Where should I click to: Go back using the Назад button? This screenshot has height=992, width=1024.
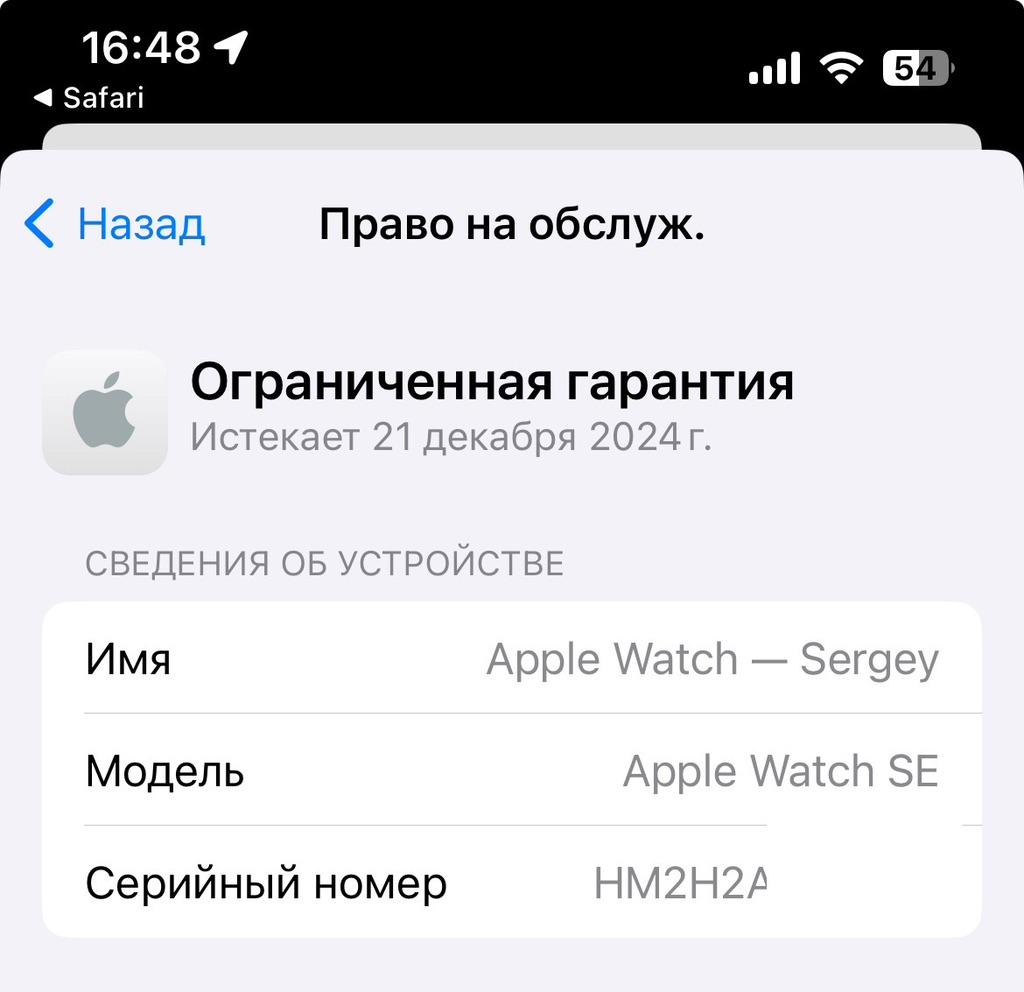pyautogui.click(x=117, y=224)
